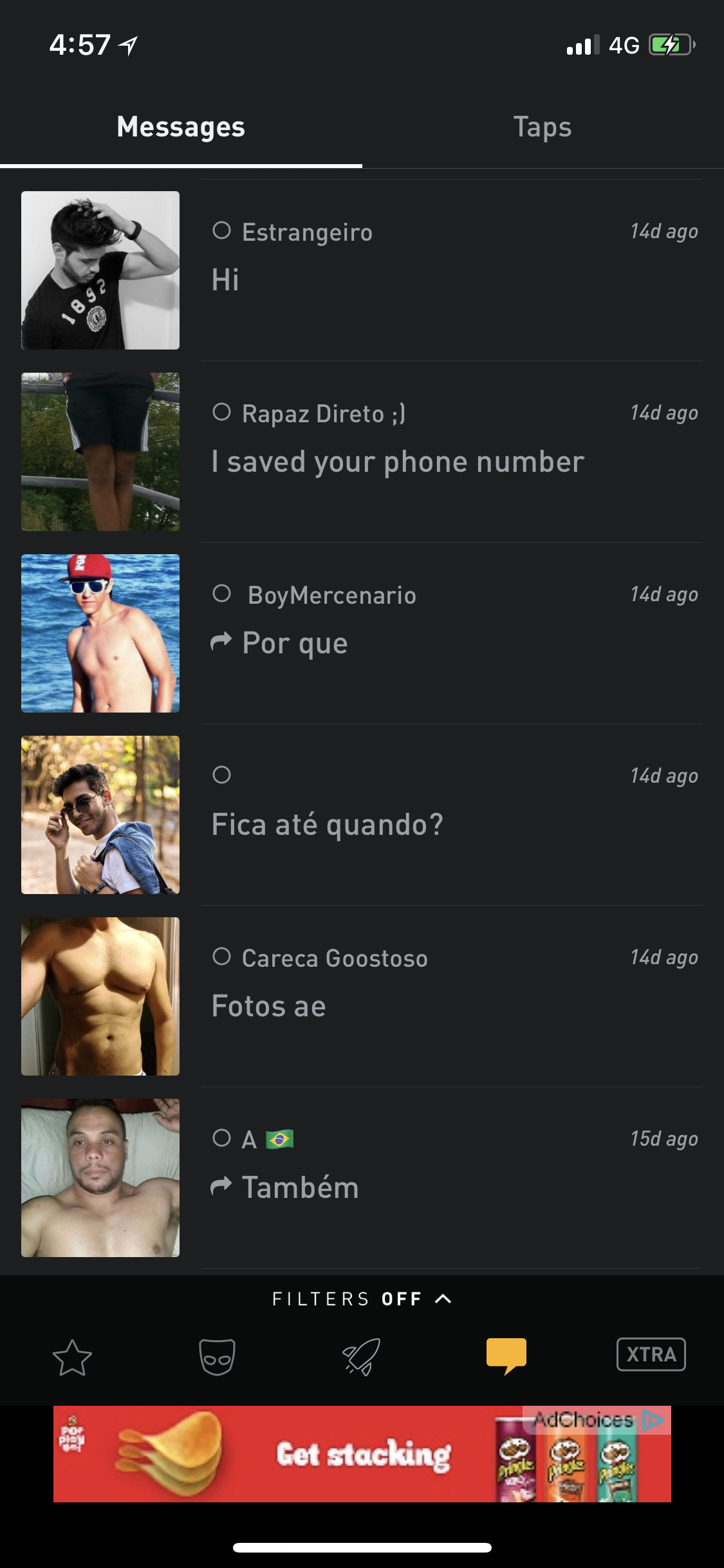This screenshot has height=1568, width=724.
Task: Tap the AdChoices icon
Action: 653,1420
